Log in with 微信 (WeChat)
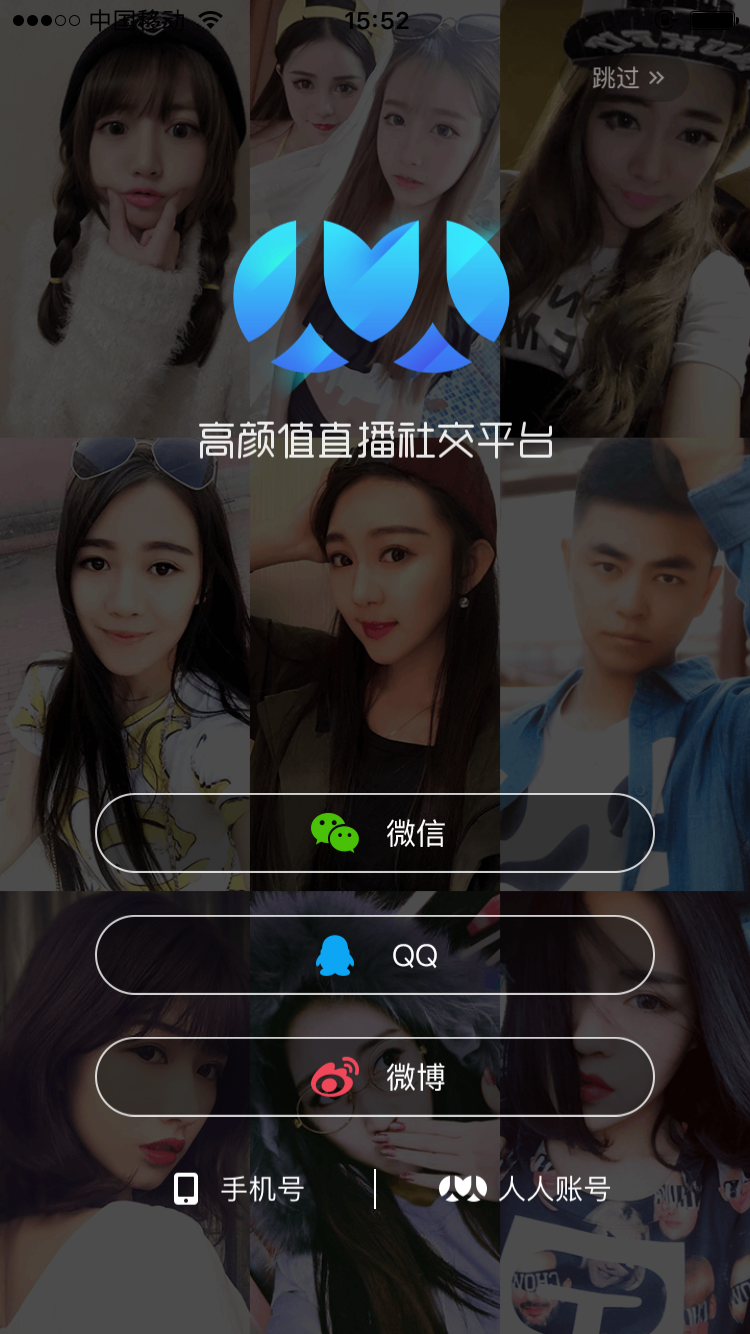750x1334 pixels. tap(375, 833)
